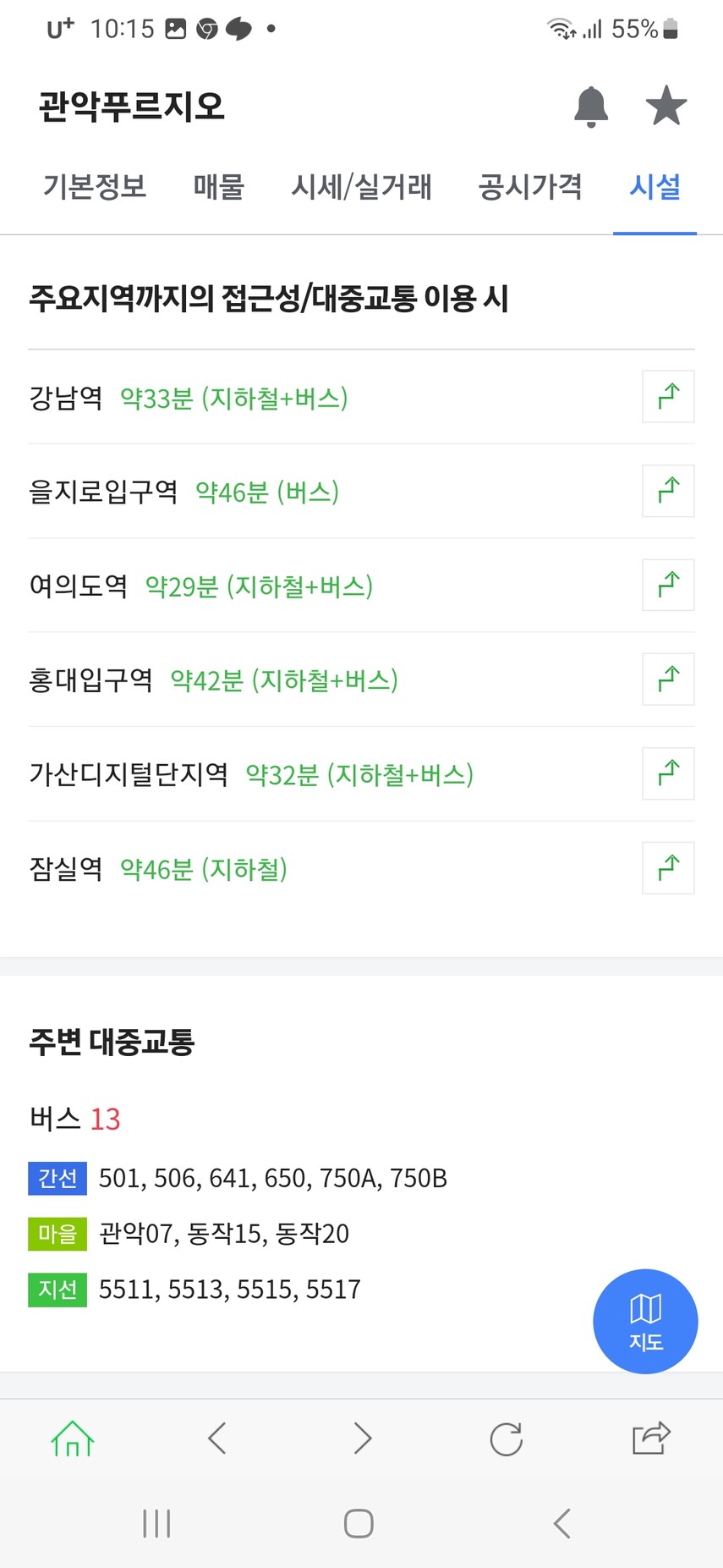Viewport: 723px width, 1568px height.
Task: Open the system recent apps view
Action: [156, 1523]
